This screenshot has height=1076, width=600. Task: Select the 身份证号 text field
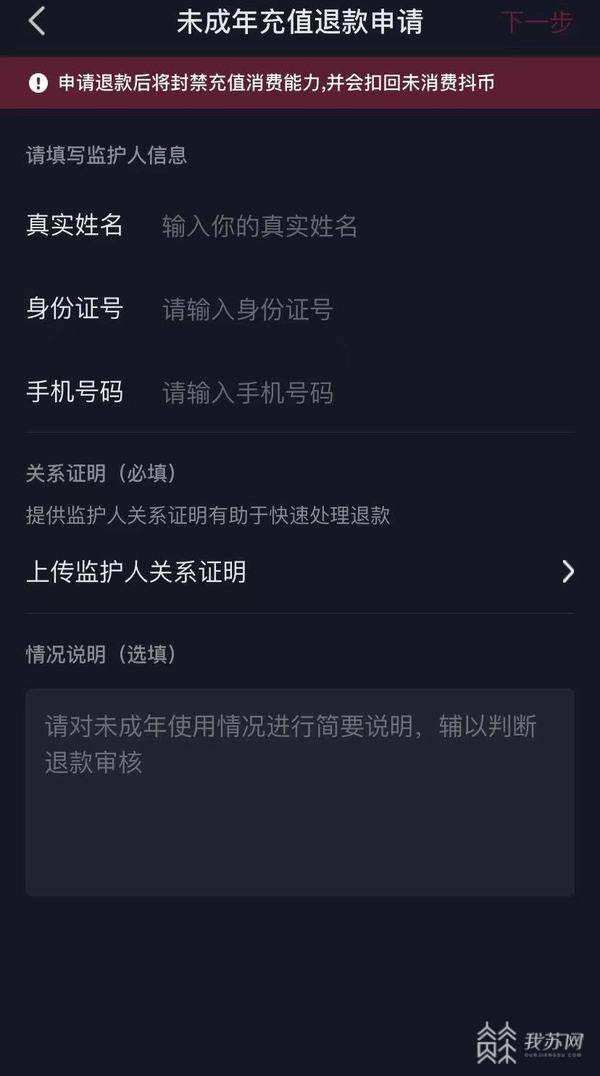click(360, 309)
